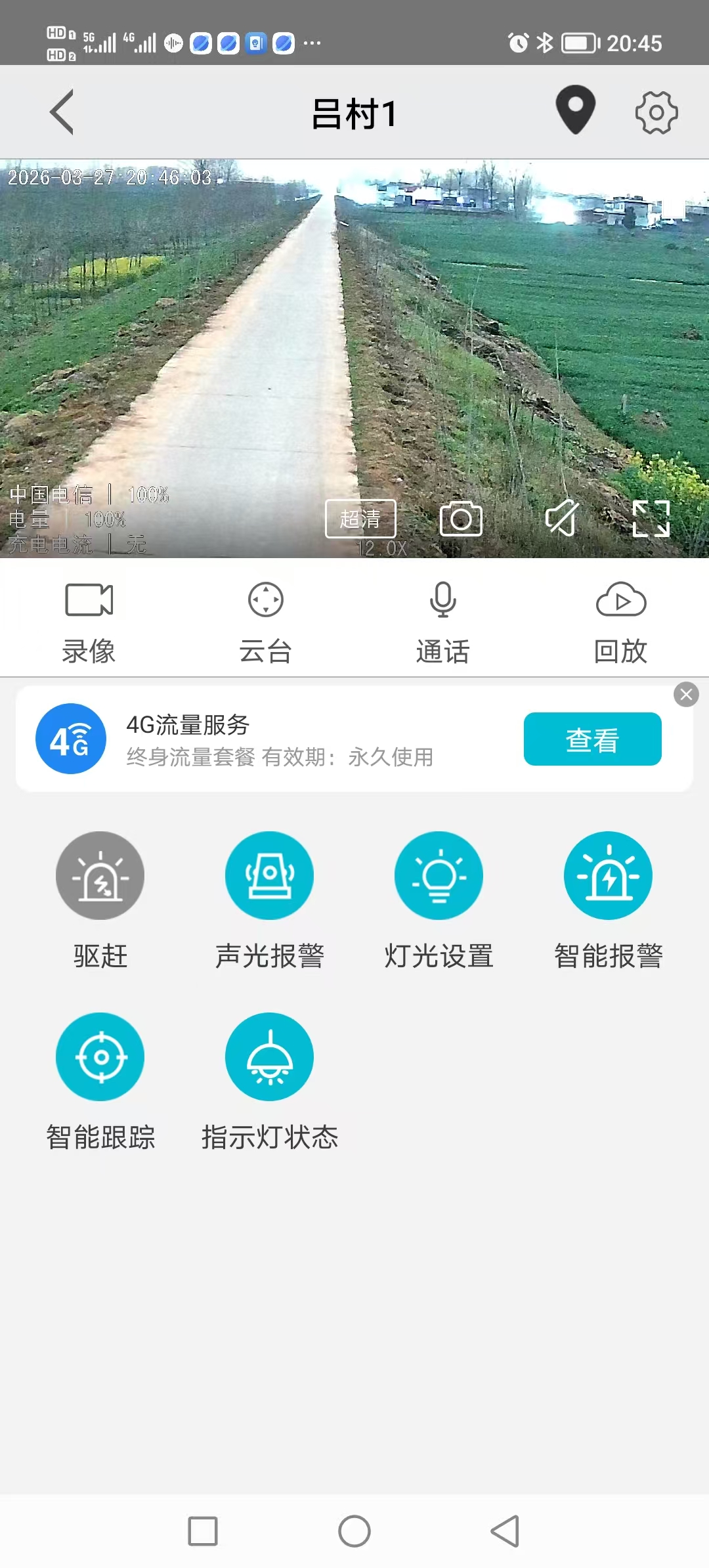
Task: Activate the 驱赶 deterrent function
Action: tap(100, 876)
